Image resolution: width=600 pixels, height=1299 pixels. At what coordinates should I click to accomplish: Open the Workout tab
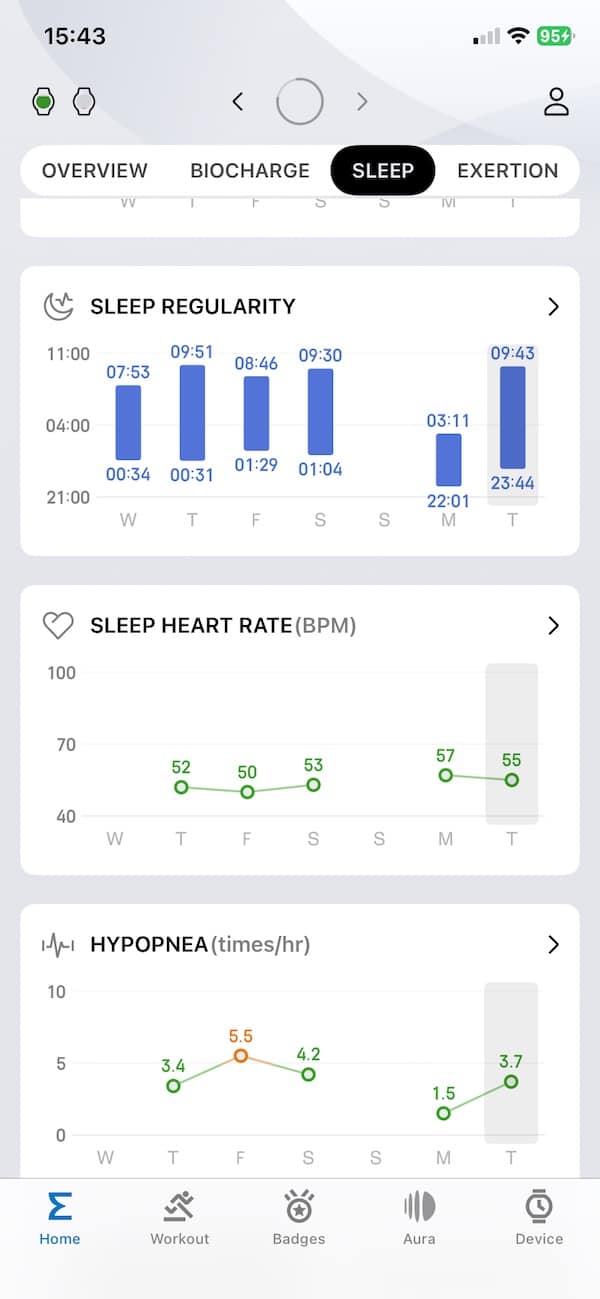(180, 1218)
